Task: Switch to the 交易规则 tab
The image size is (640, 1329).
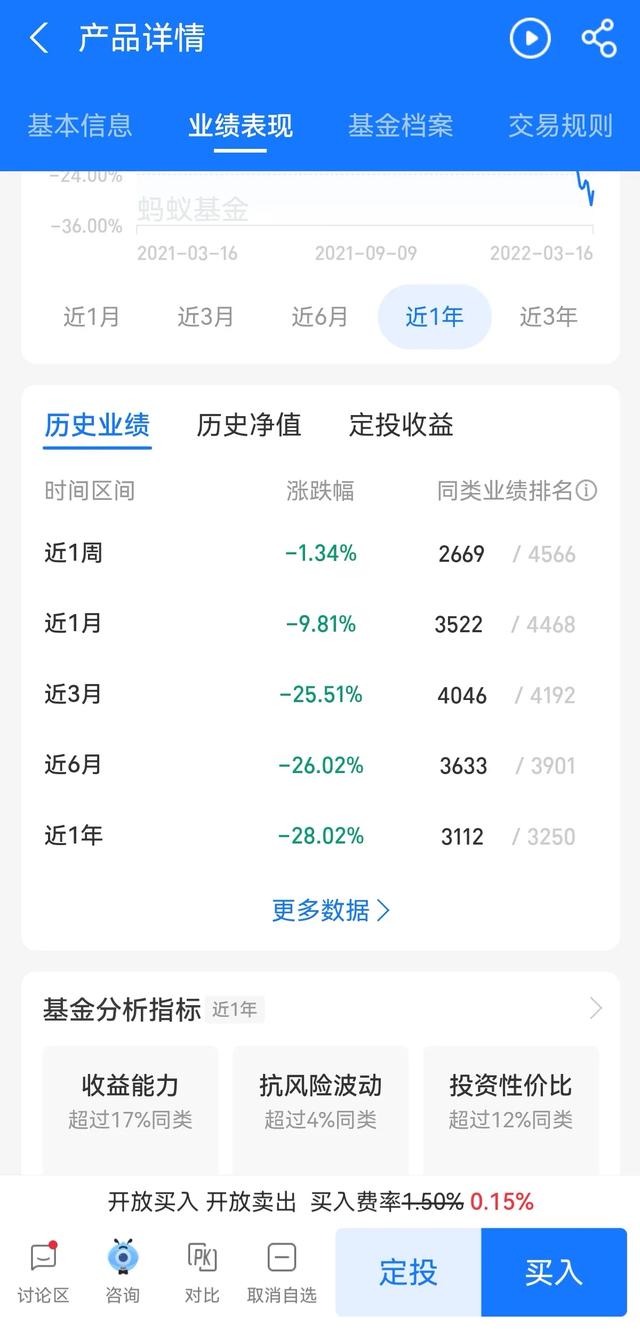Action: click(x=560, y=125)
